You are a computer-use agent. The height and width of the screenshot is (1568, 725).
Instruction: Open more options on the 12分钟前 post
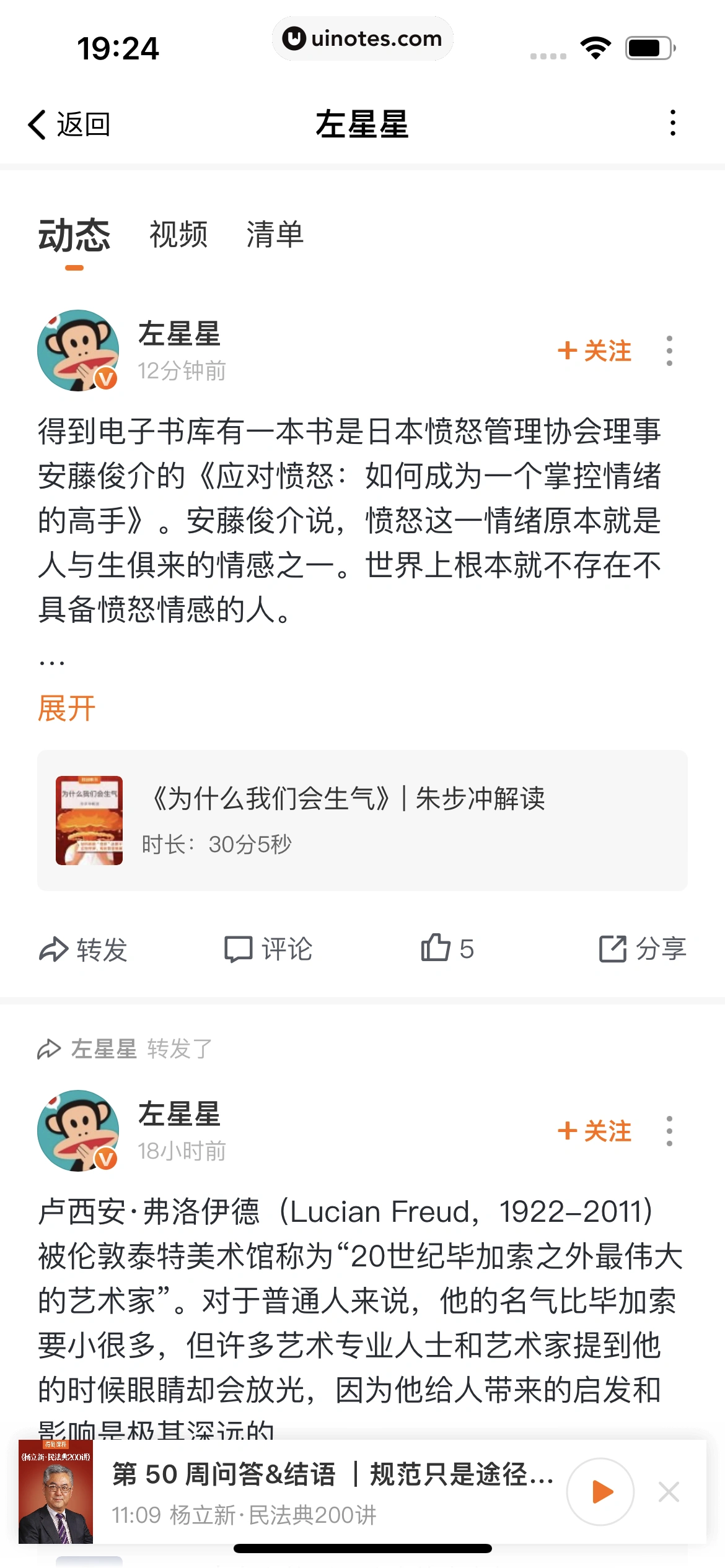(669, 351)
